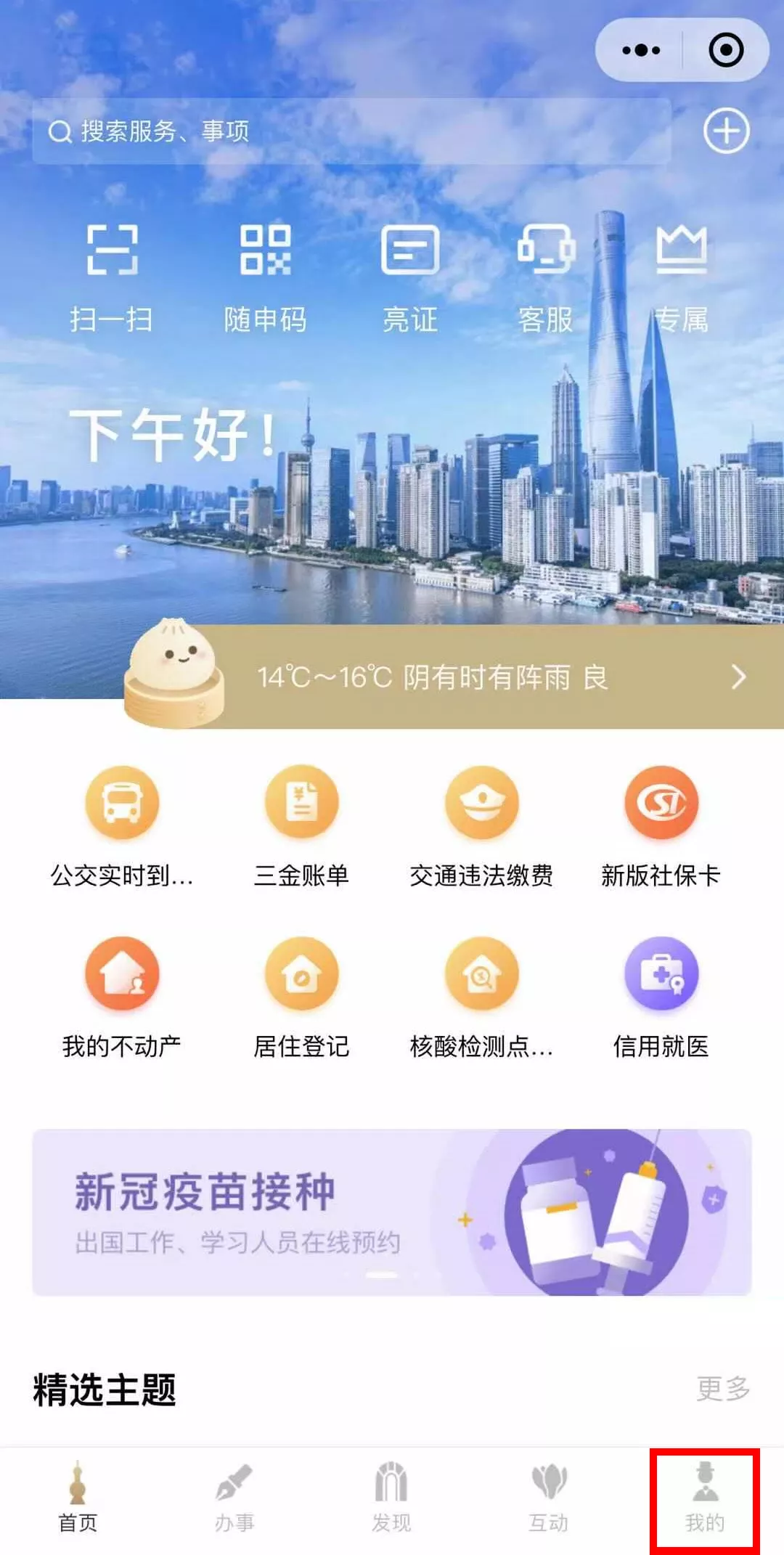Tap the 搜索服务、事项 search box

[348, 131]
